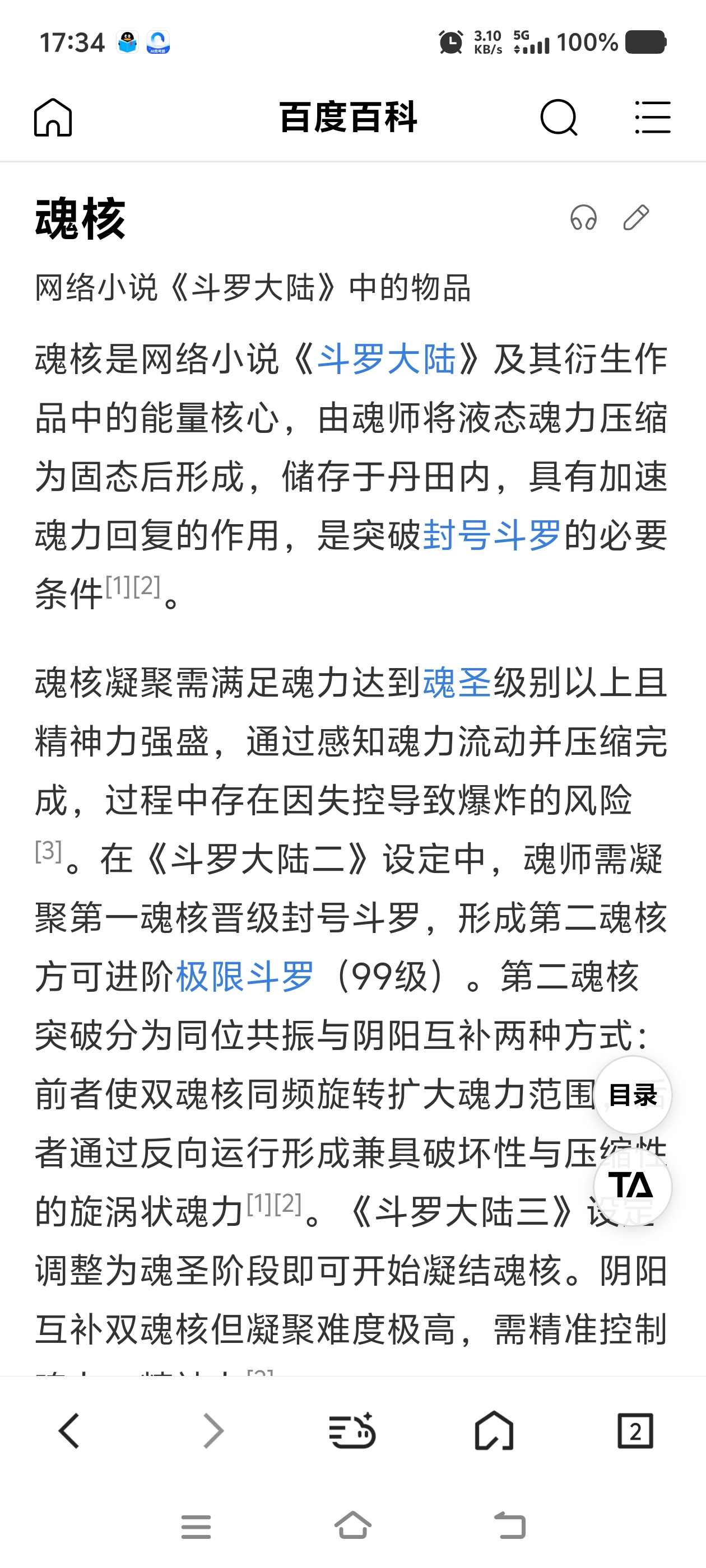Go back in the browser toolbar
The height and width of the screenshot is (1568, 706).
click(69, 1430)
